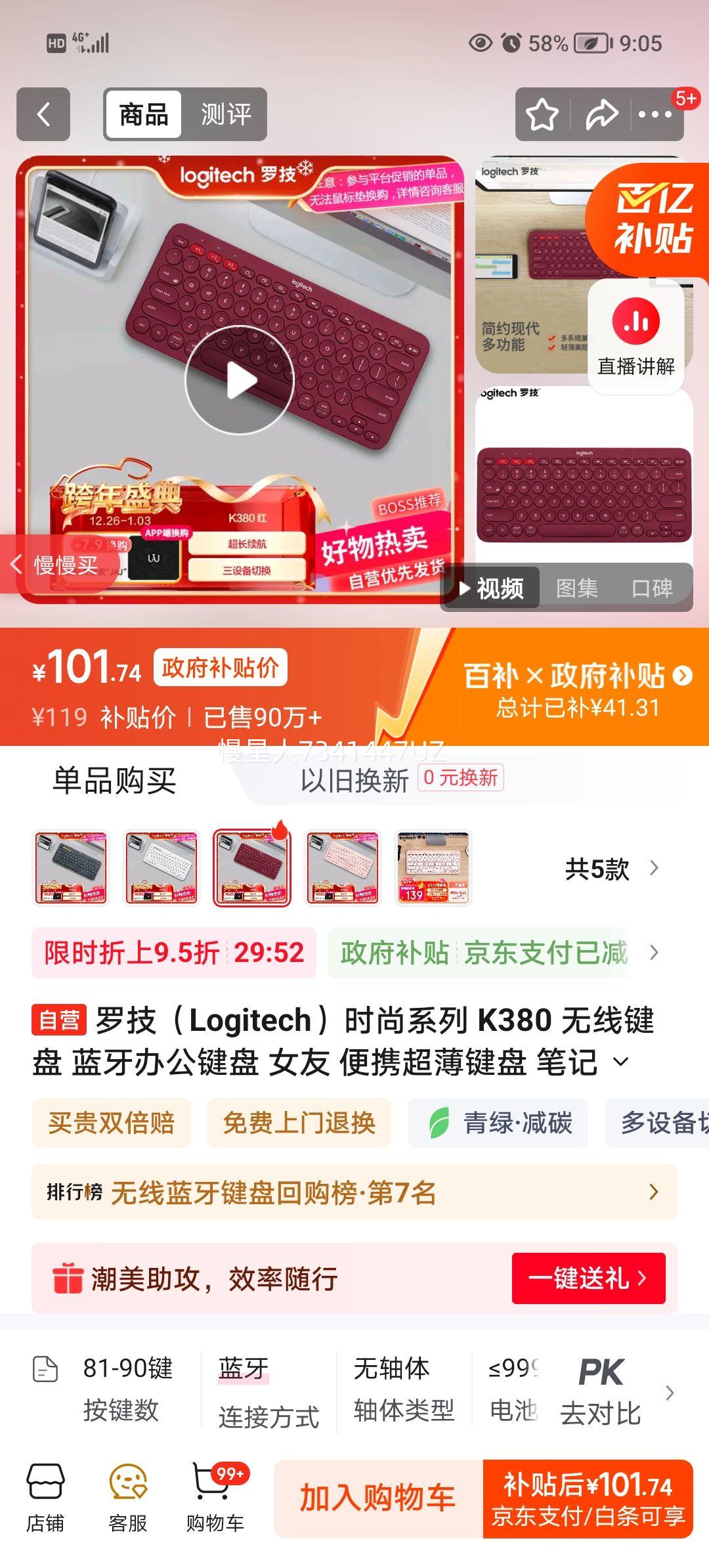
Task: Tap the back arrow at top left
Action: pyautogui.click(x=43, y=114)
